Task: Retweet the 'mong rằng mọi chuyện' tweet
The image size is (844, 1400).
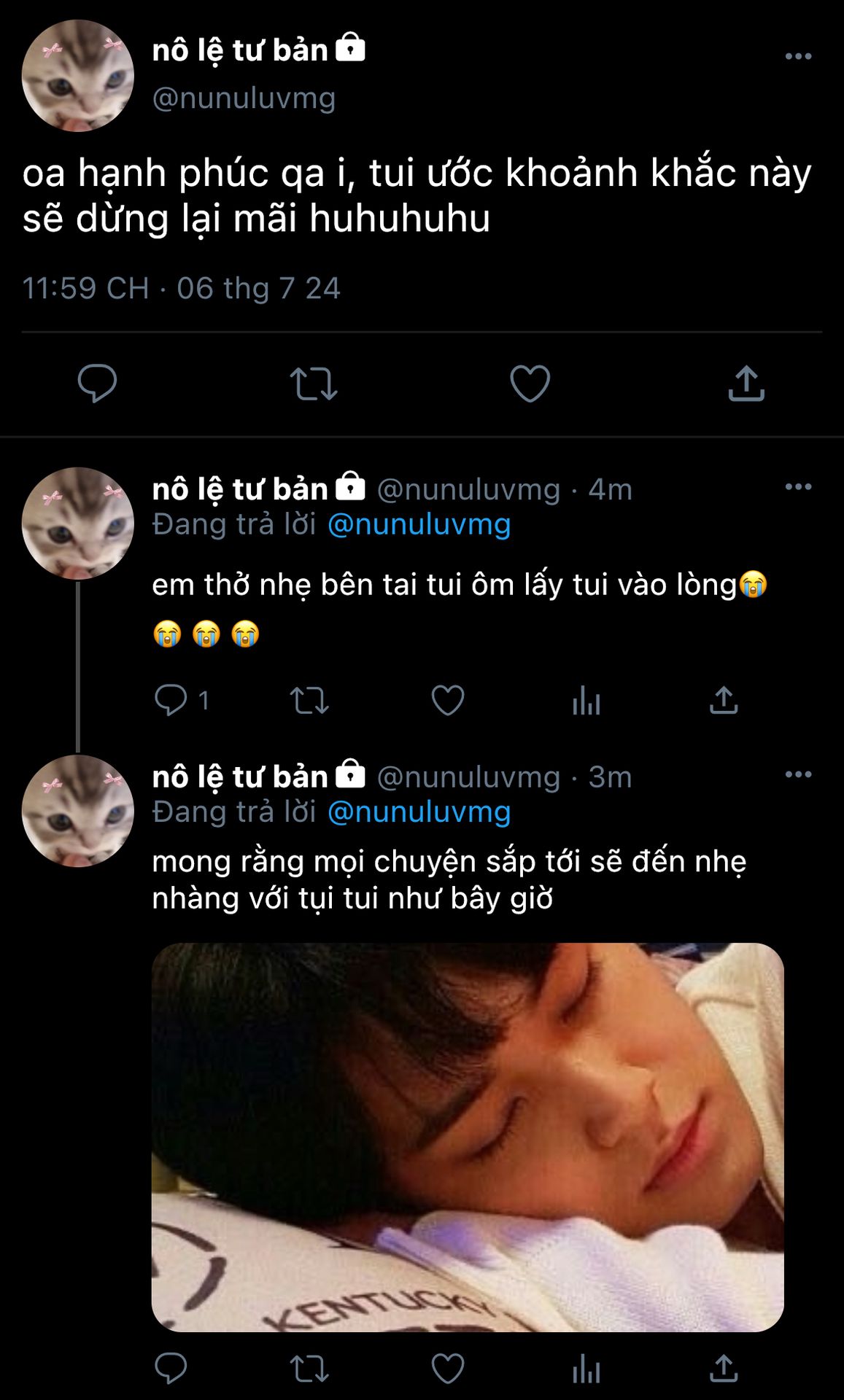Action: pyautogui.click(x=309, y=1369)
